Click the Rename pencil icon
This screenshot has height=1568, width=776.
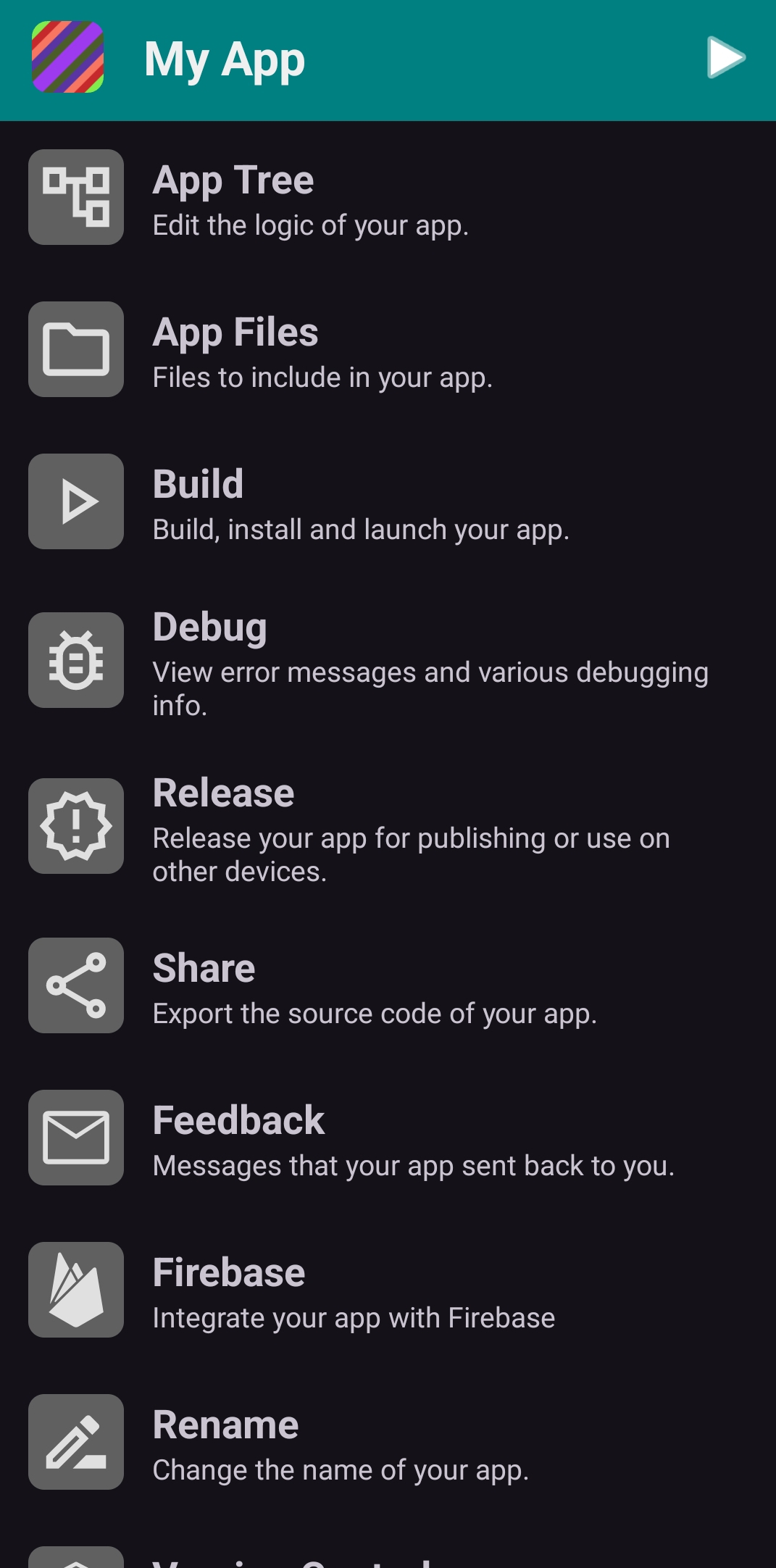75,1442
